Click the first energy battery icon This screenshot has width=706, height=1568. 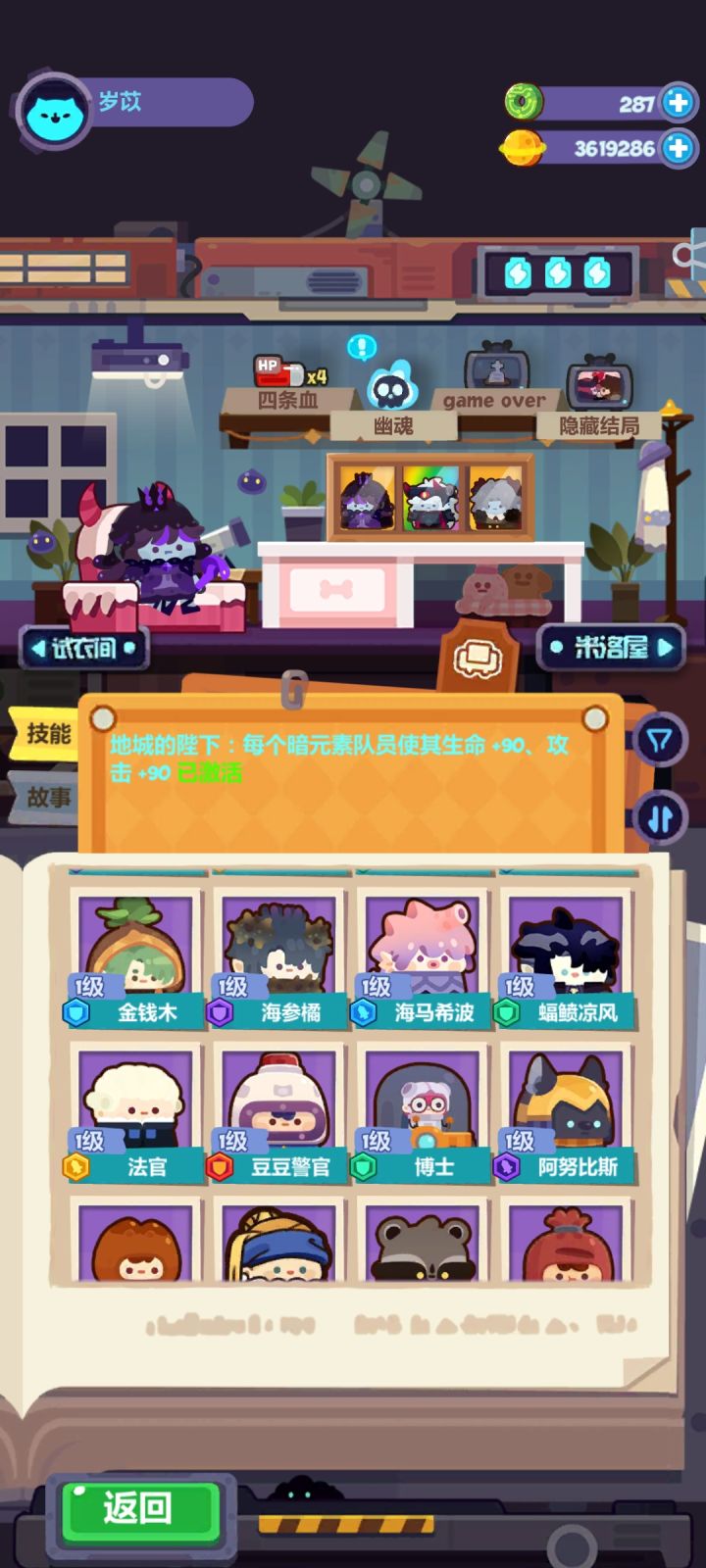515,270
